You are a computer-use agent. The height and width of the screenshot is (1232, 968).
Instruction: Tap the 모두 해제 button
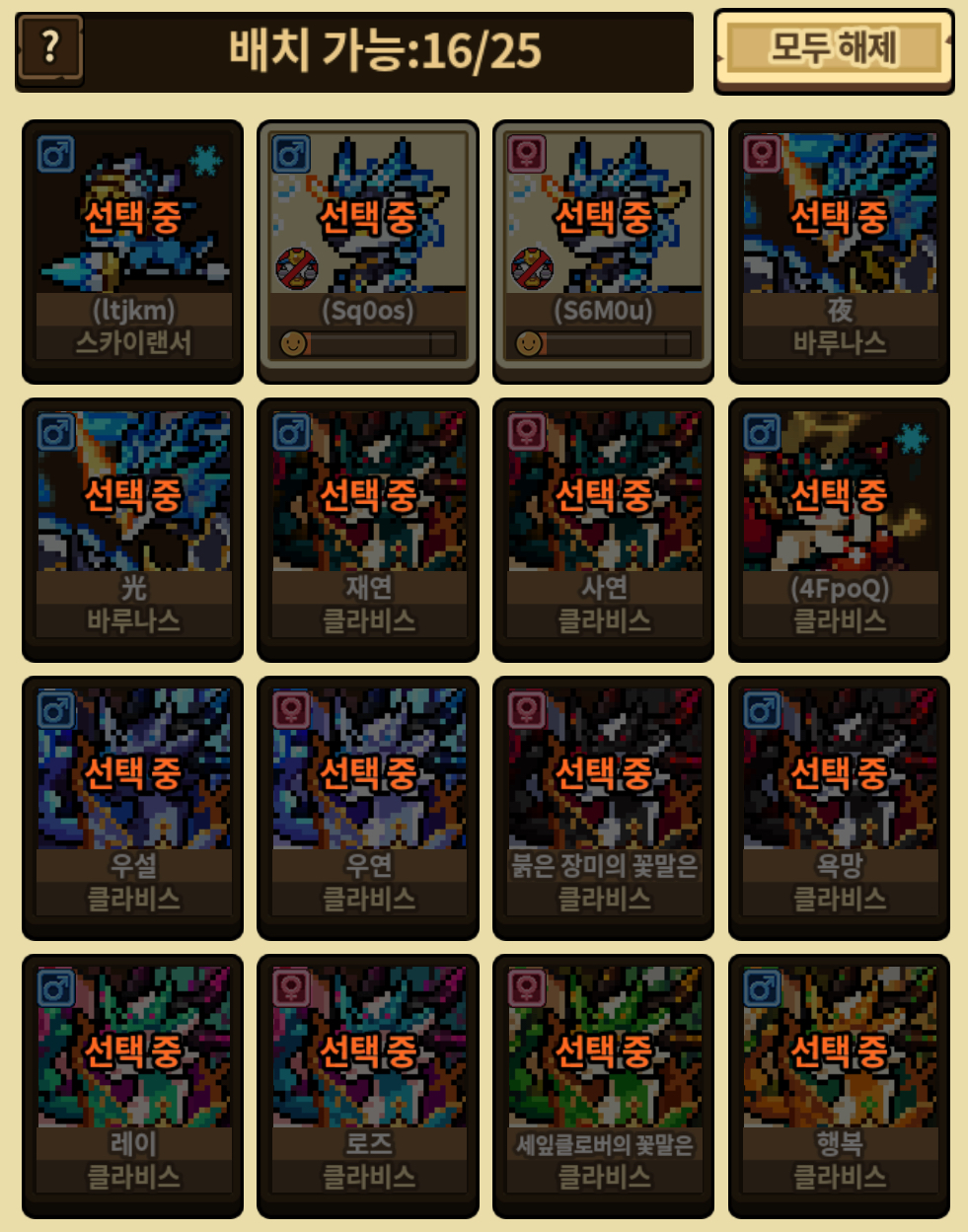tap(833, 49)
